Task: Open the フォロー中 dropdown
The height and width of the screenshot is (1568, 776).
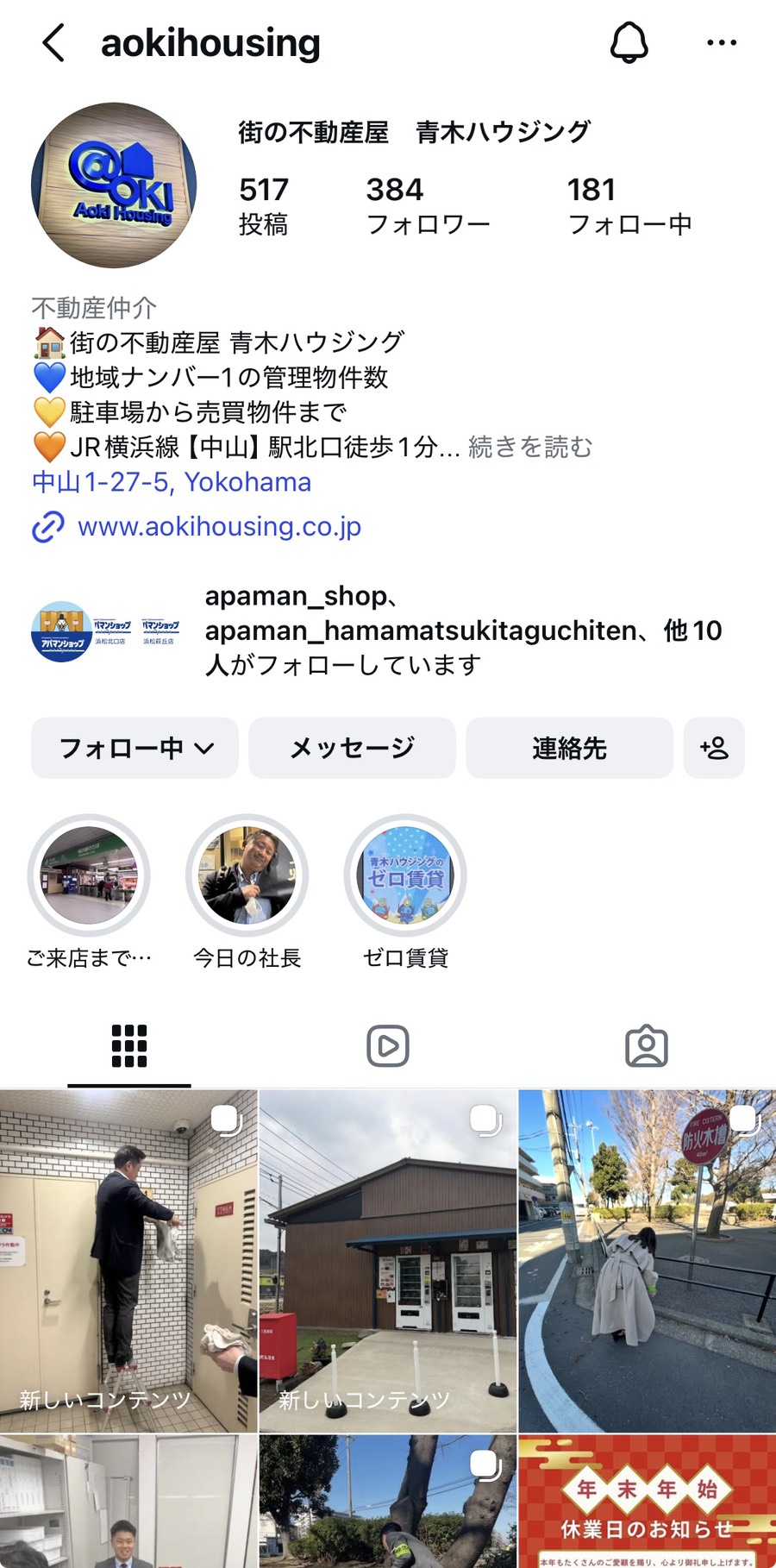Action: click(x=135, y=748)
